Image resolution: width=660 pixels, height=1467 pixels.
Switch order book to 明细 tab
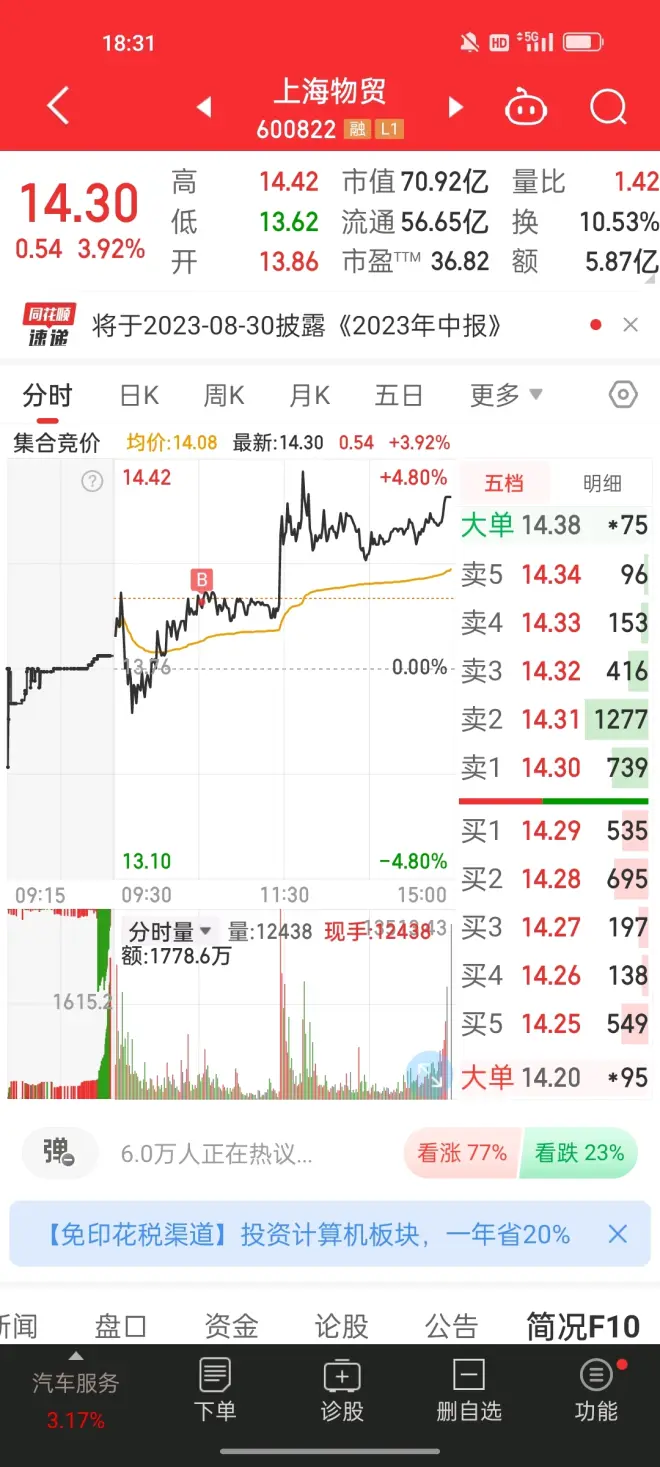[x=602, y=484]
